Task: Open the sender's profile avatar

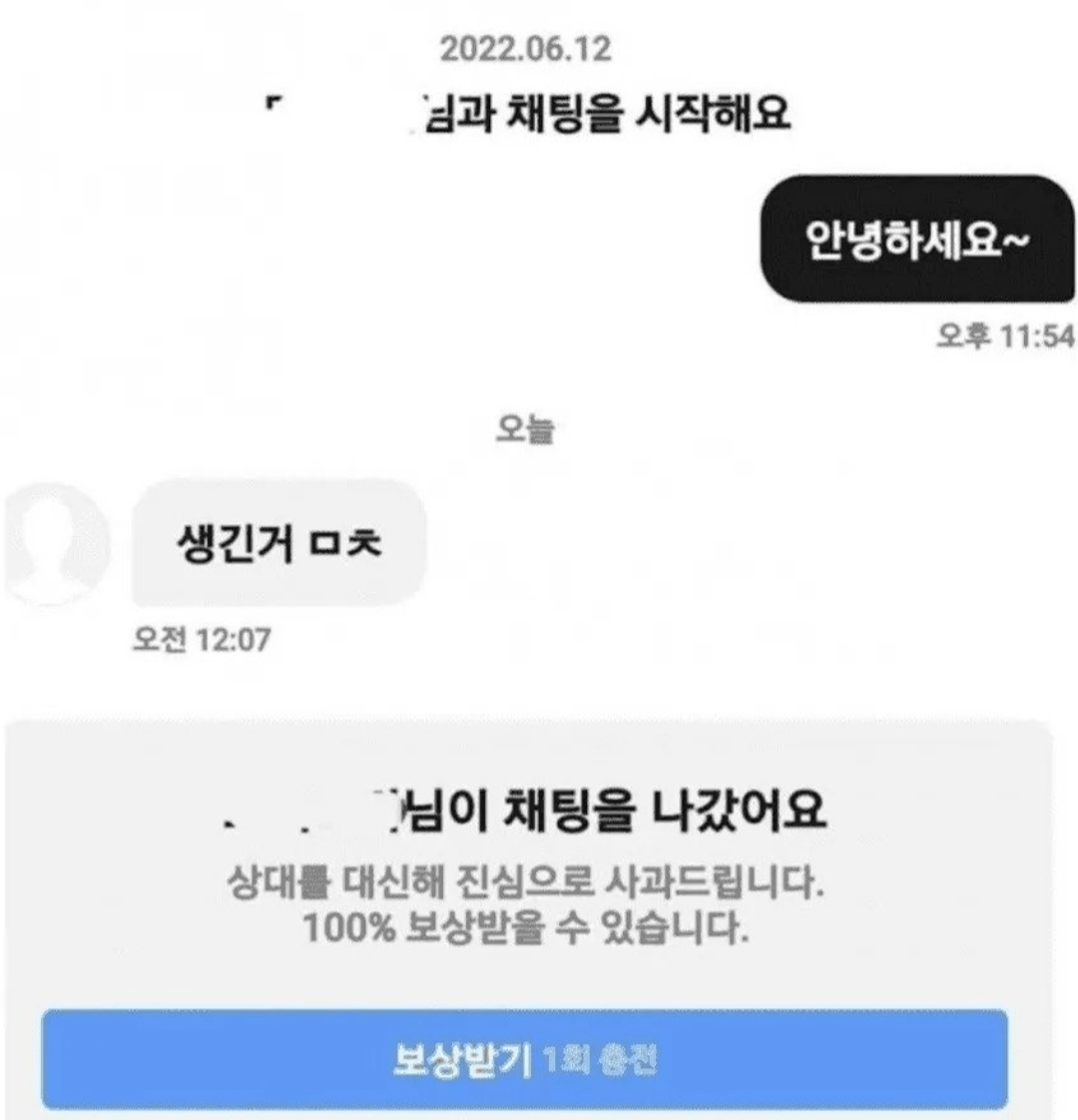Action: click(x=55, y=544)
